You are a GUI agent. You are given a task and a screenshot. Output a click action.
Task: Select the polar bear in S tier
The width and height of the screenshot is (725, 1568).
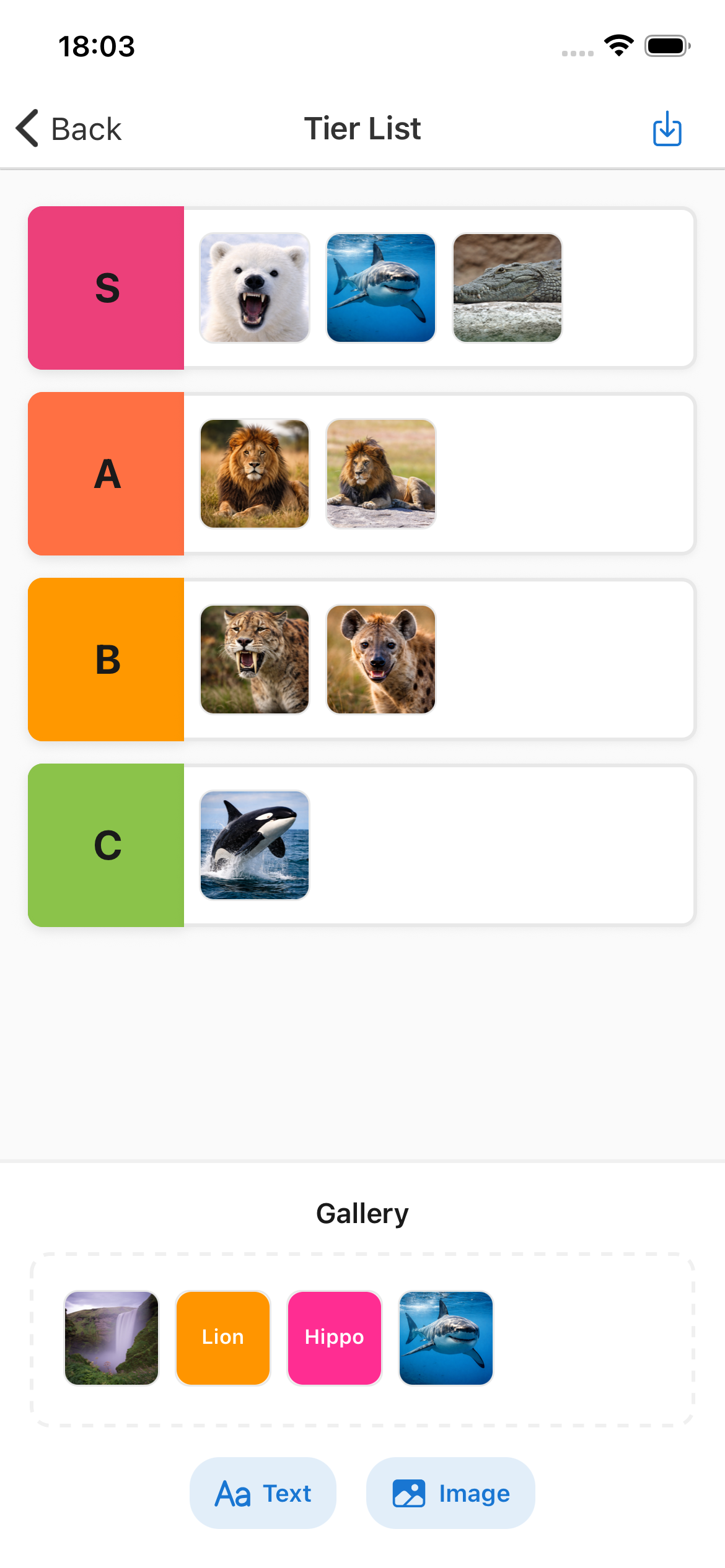point(255,288)
